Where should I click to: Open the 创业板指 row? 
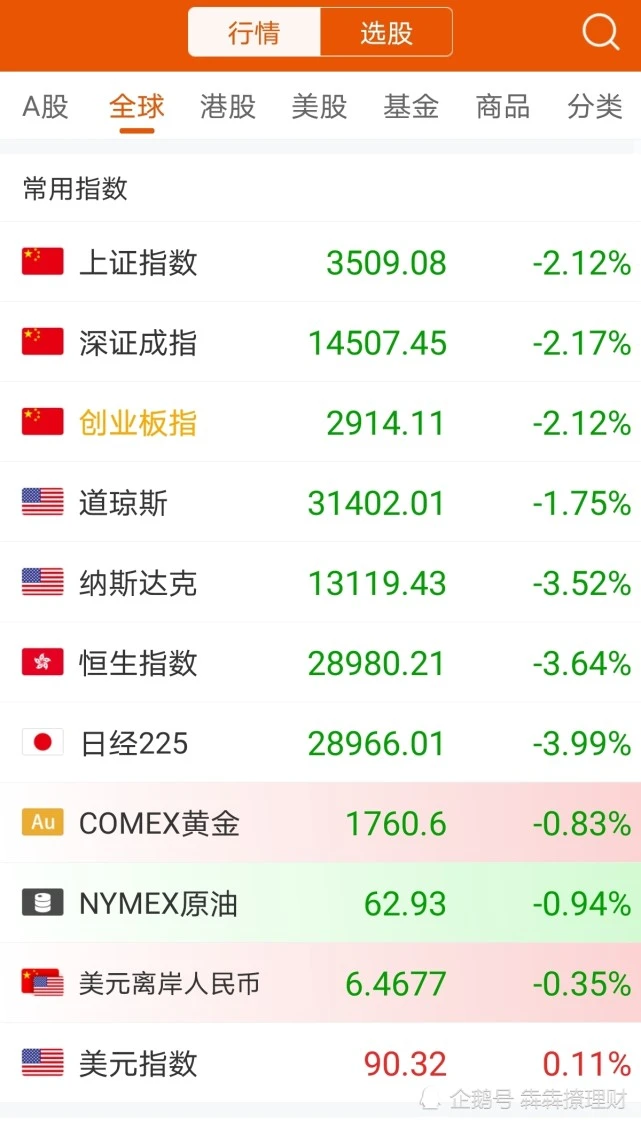(x=320, y=423)
